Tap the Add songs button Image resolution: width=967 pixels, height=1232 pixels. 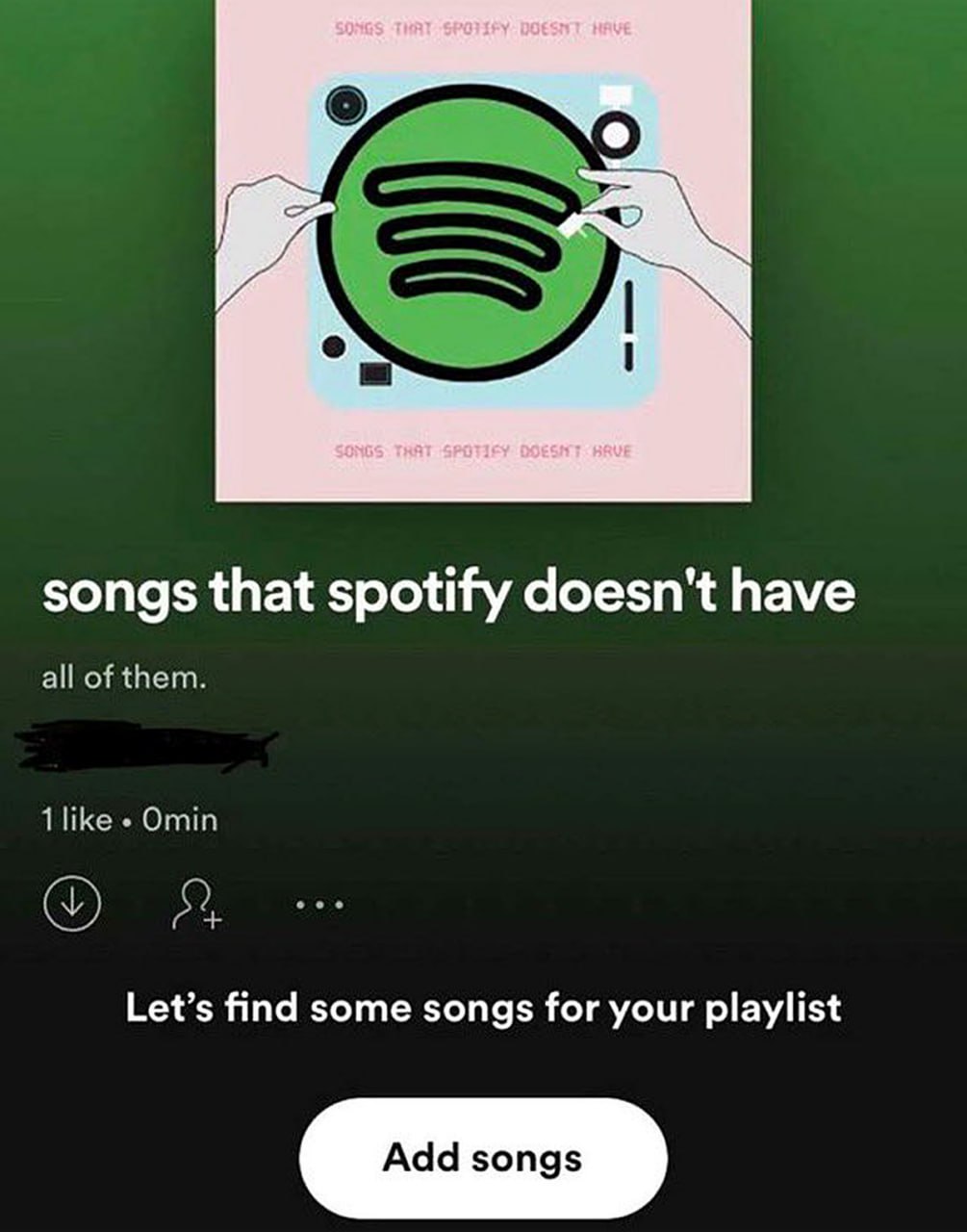click(483, 1157)
